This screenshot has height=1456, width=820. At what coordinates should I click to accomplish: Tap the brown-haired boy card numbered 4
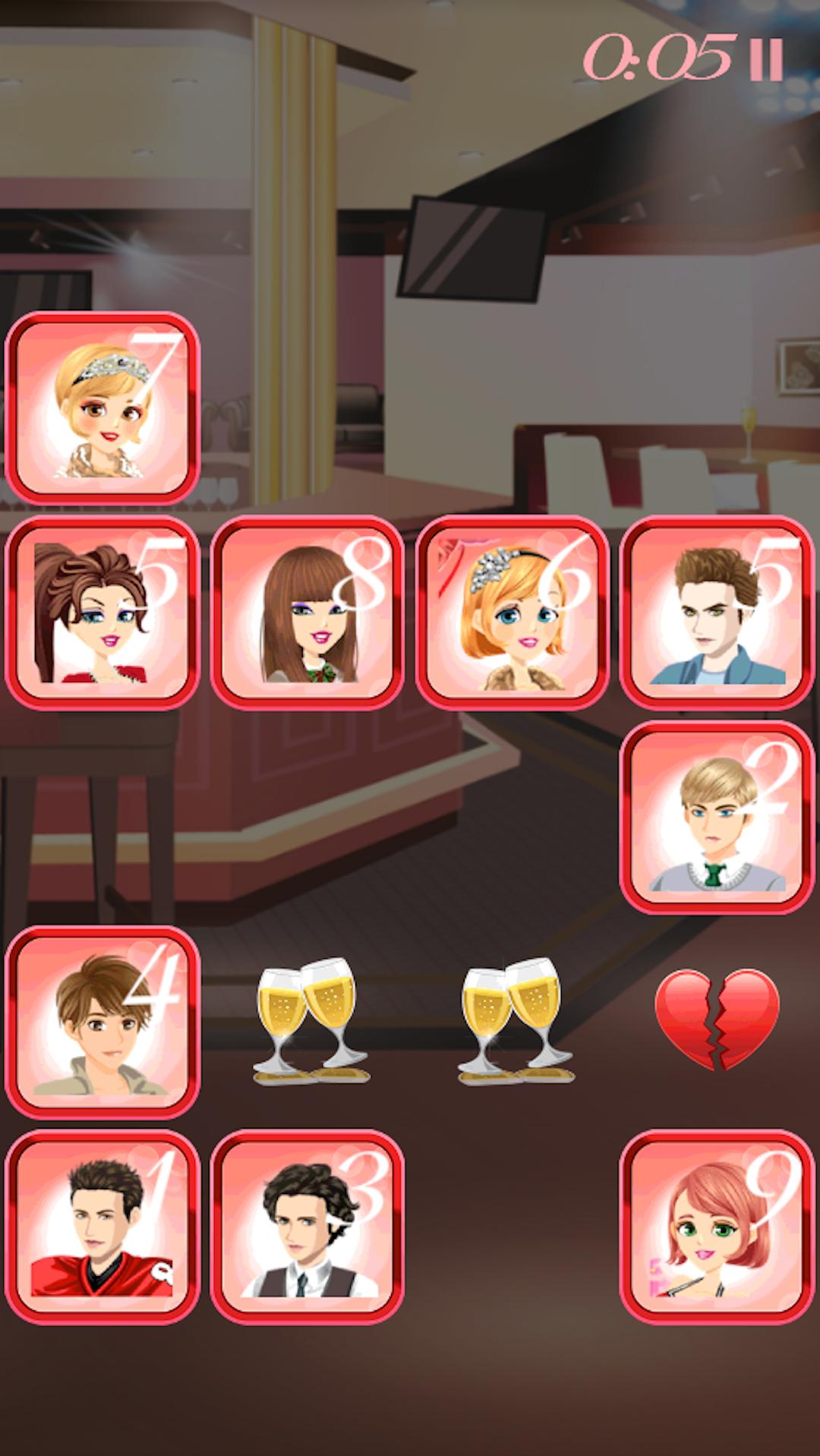click(102, 1023)
